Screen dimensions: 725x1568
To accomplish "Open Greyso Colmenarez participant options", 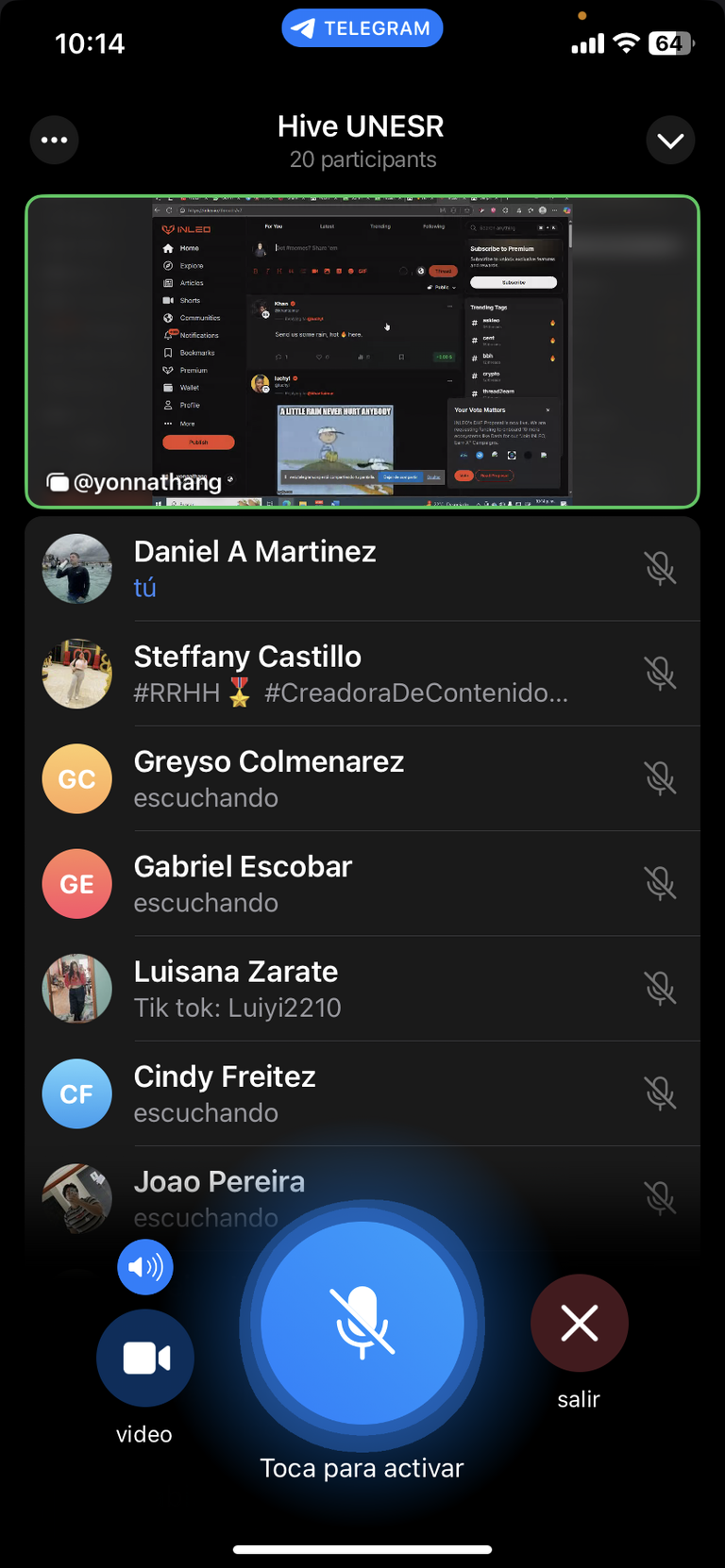I will [362, 778].
